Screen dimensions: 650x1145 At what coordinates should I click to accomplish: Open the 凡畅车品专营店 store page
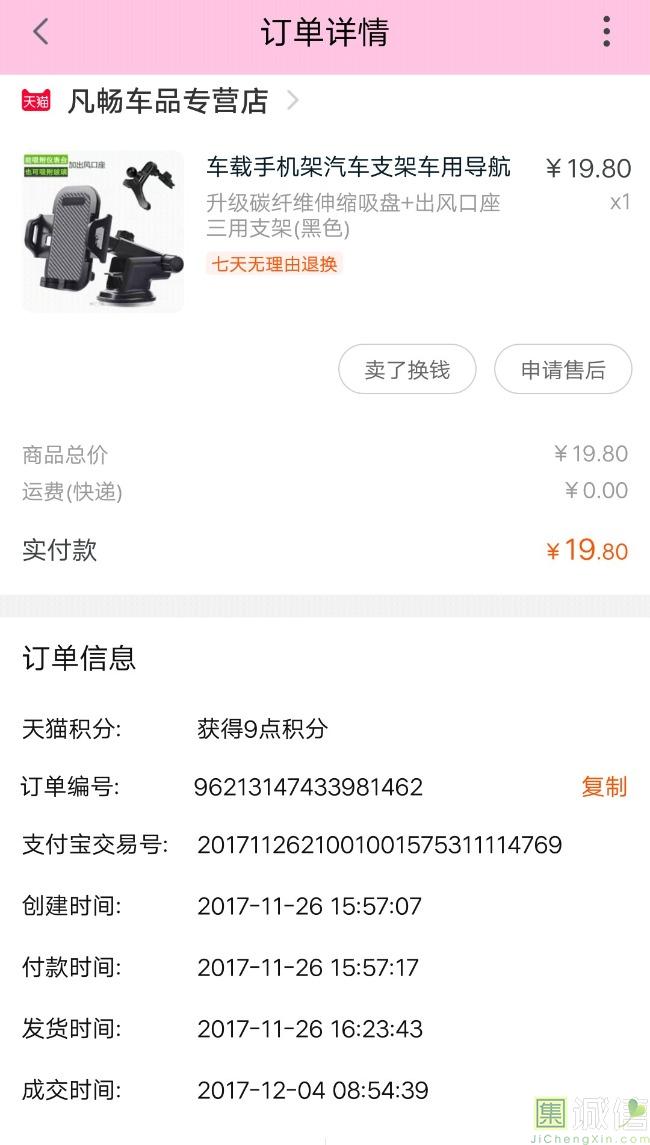168,101
